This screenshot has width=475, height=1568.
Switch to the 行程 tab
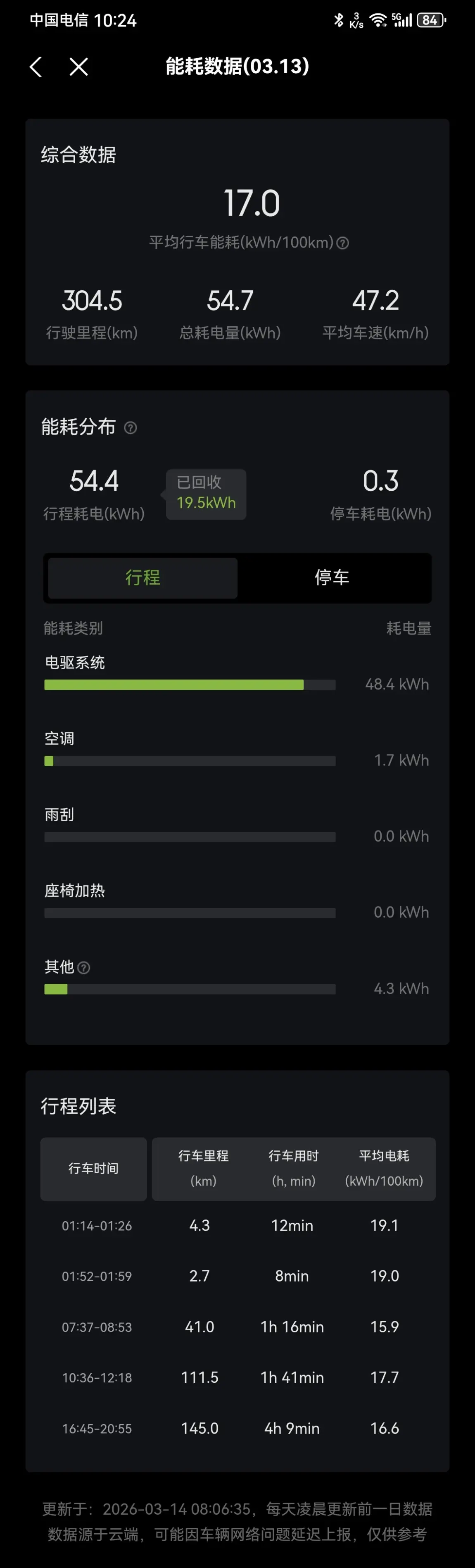(143, 577)
